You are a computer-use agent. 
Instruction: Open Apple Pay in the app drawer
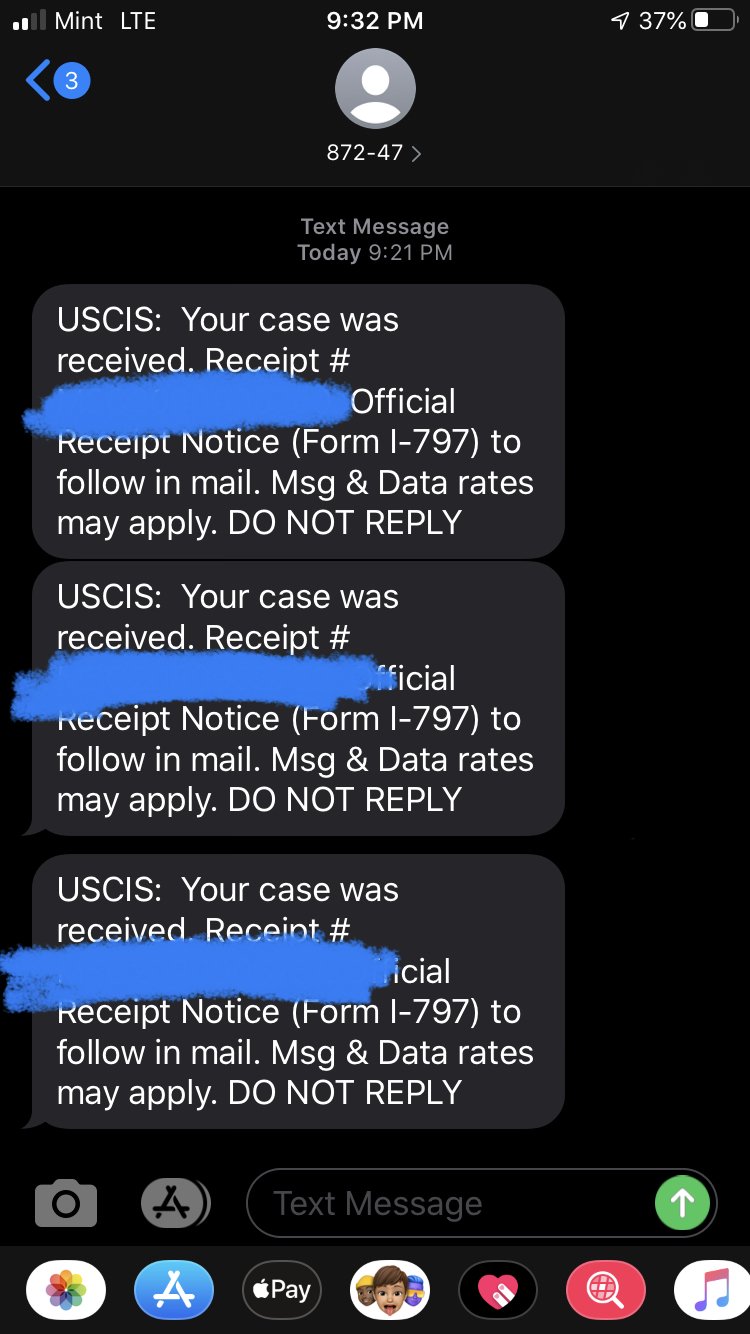coord(282,1290)
